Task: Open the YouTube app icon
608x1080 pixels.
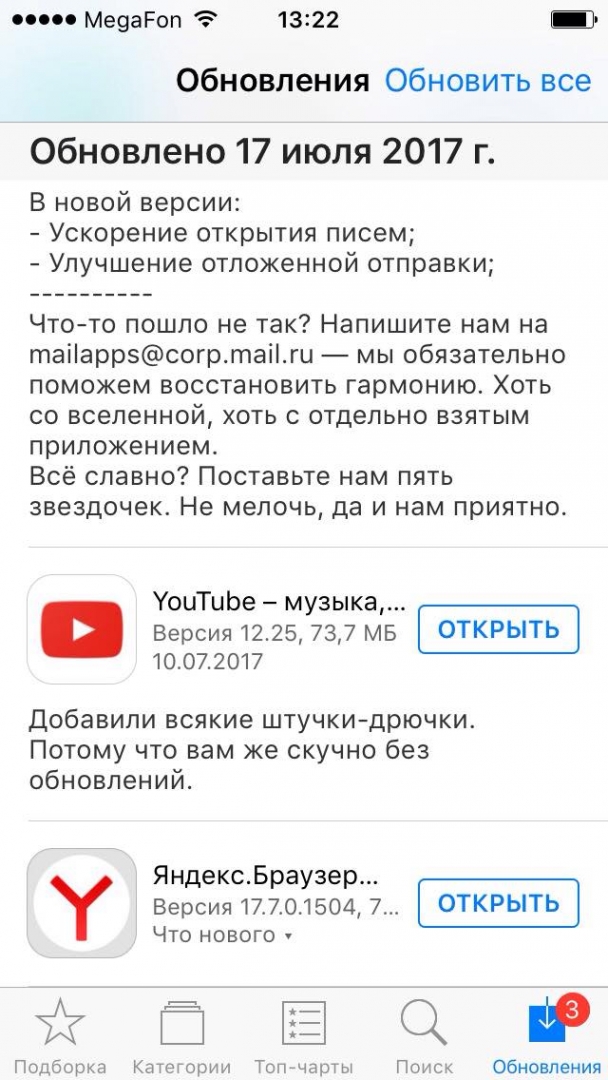Action: coord(81,629)
